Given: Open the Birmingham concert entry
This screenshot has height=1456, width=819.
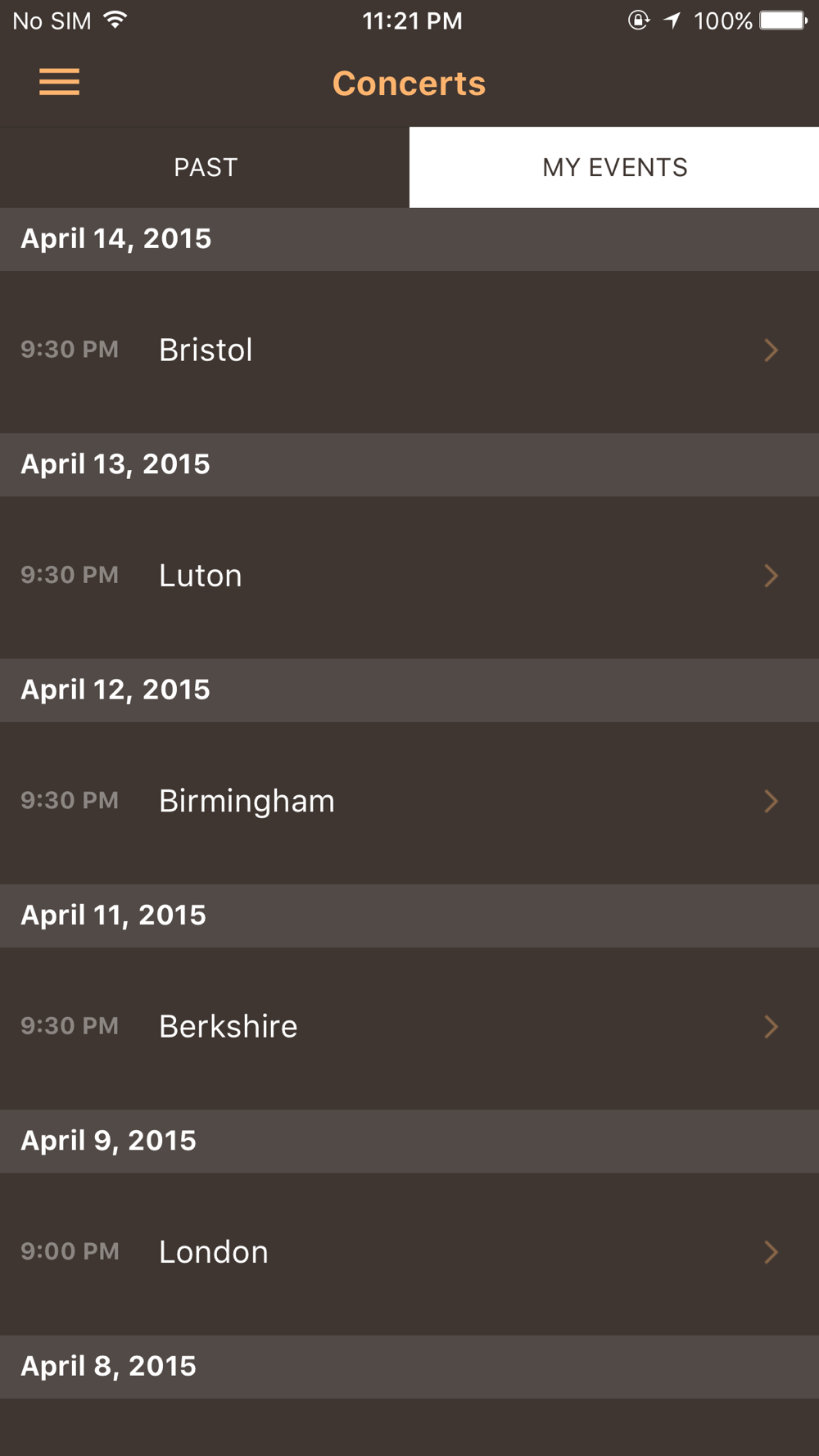Looking at the screenshot, I should click(409, 801).
